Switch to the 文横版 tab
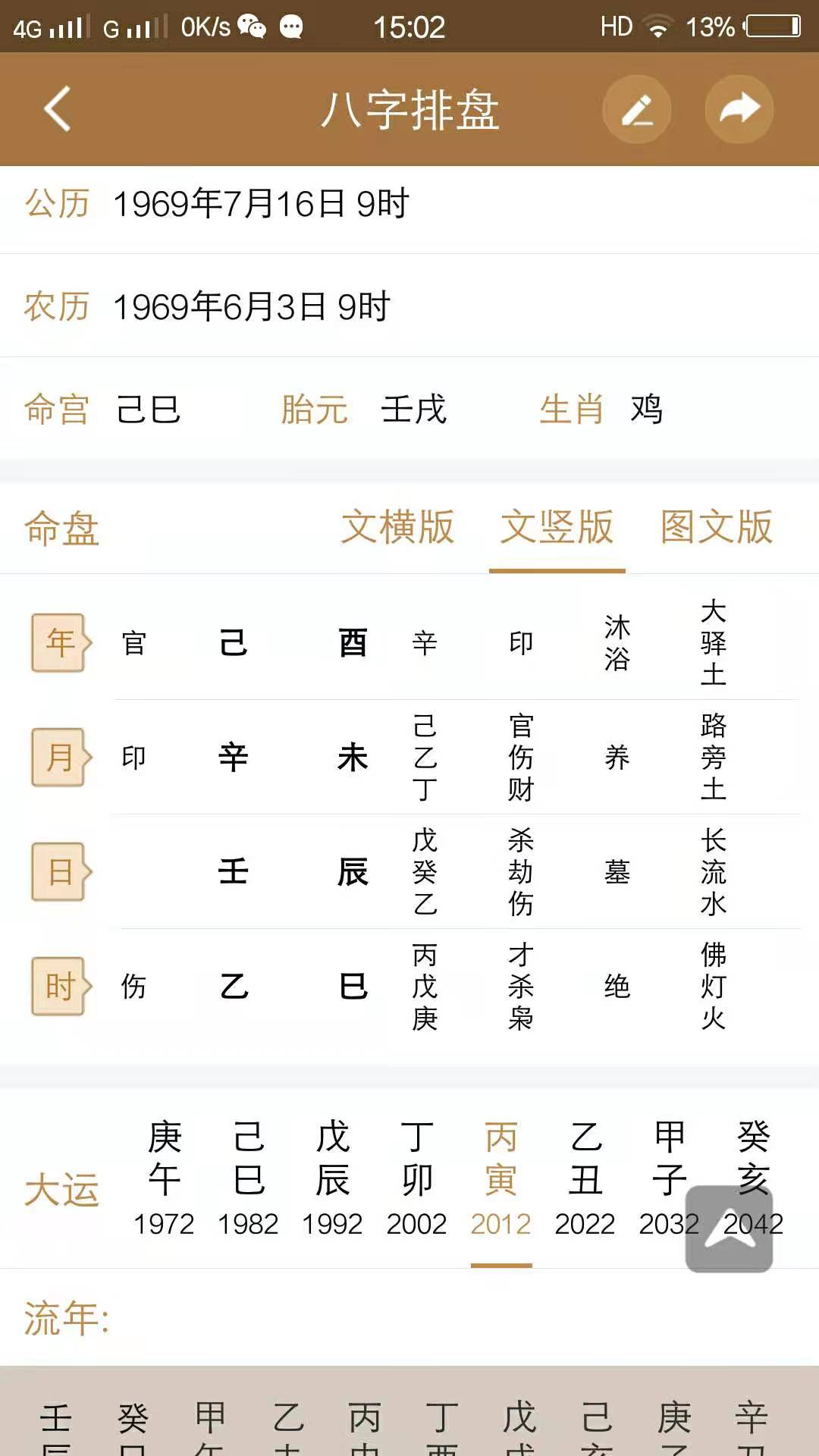The image size is (819, 1456). pyautogui.click(x=397, y=527)
